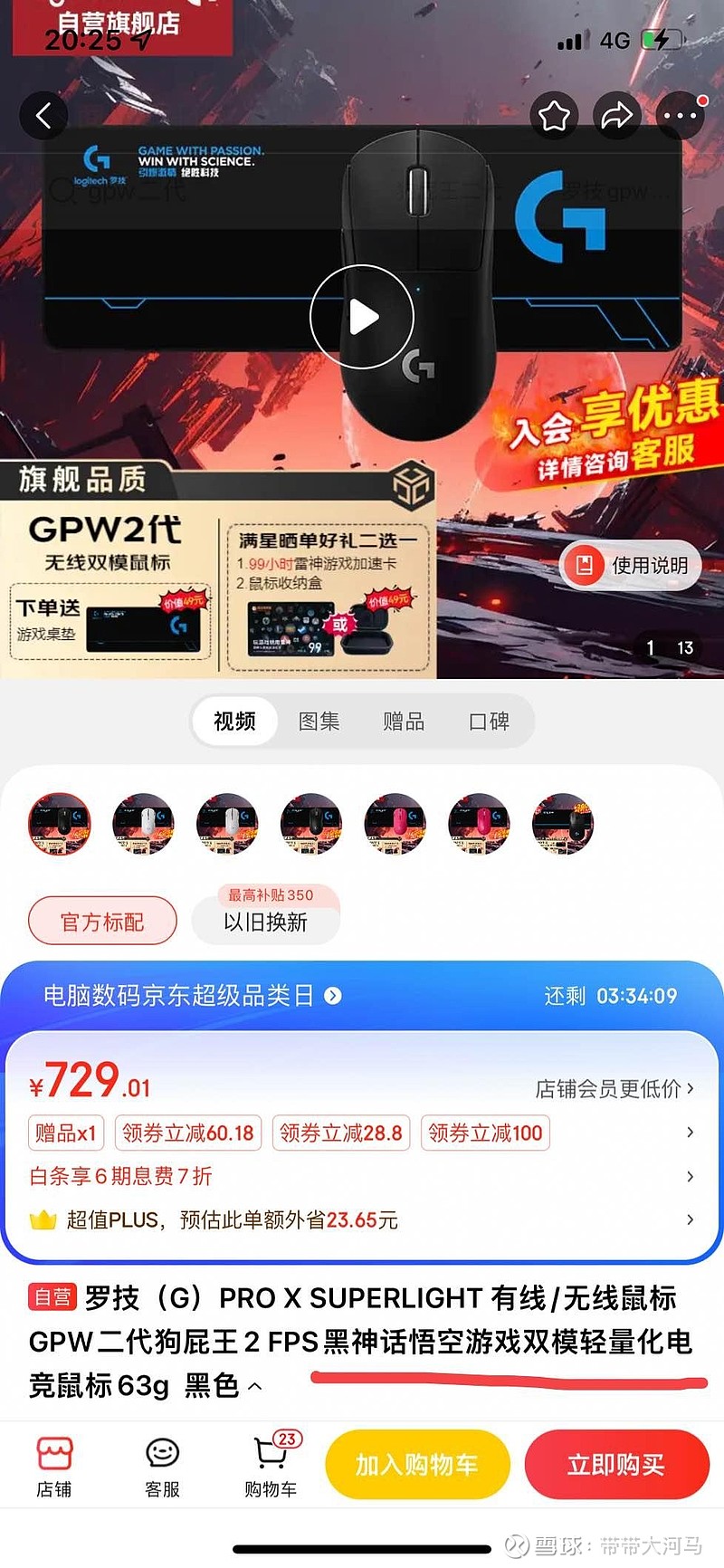Open 超值PLUS savings details
This screenshot has height=1568, width=724.
pos(362,1220)
